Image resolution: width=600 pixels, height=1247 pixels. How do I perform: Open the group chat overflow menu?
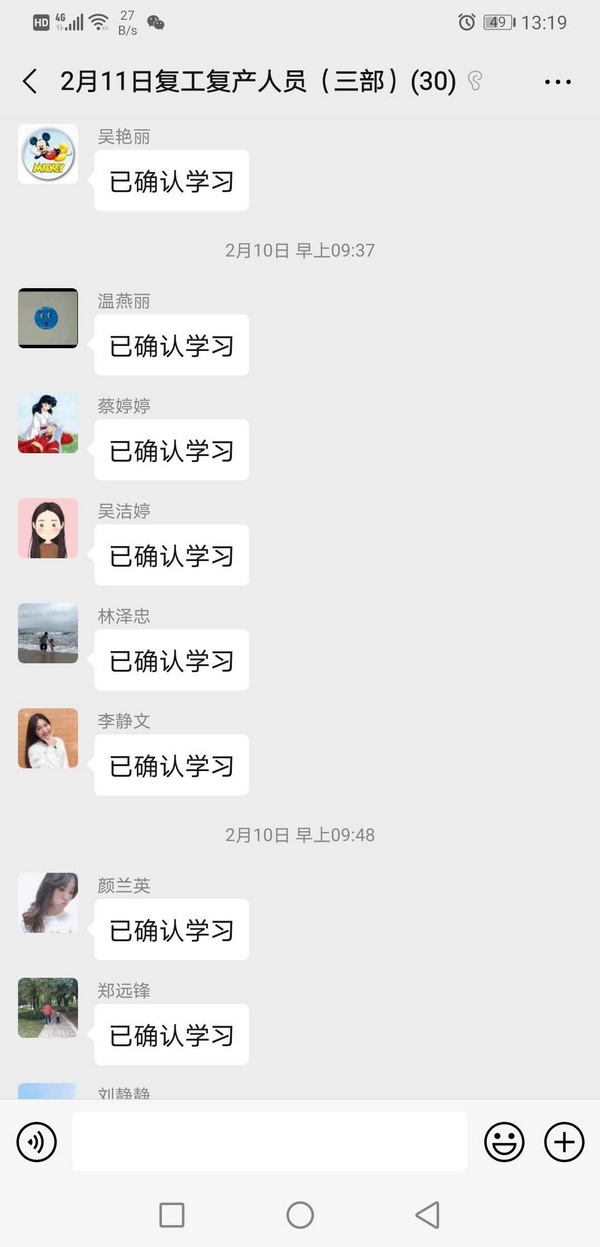558,82
